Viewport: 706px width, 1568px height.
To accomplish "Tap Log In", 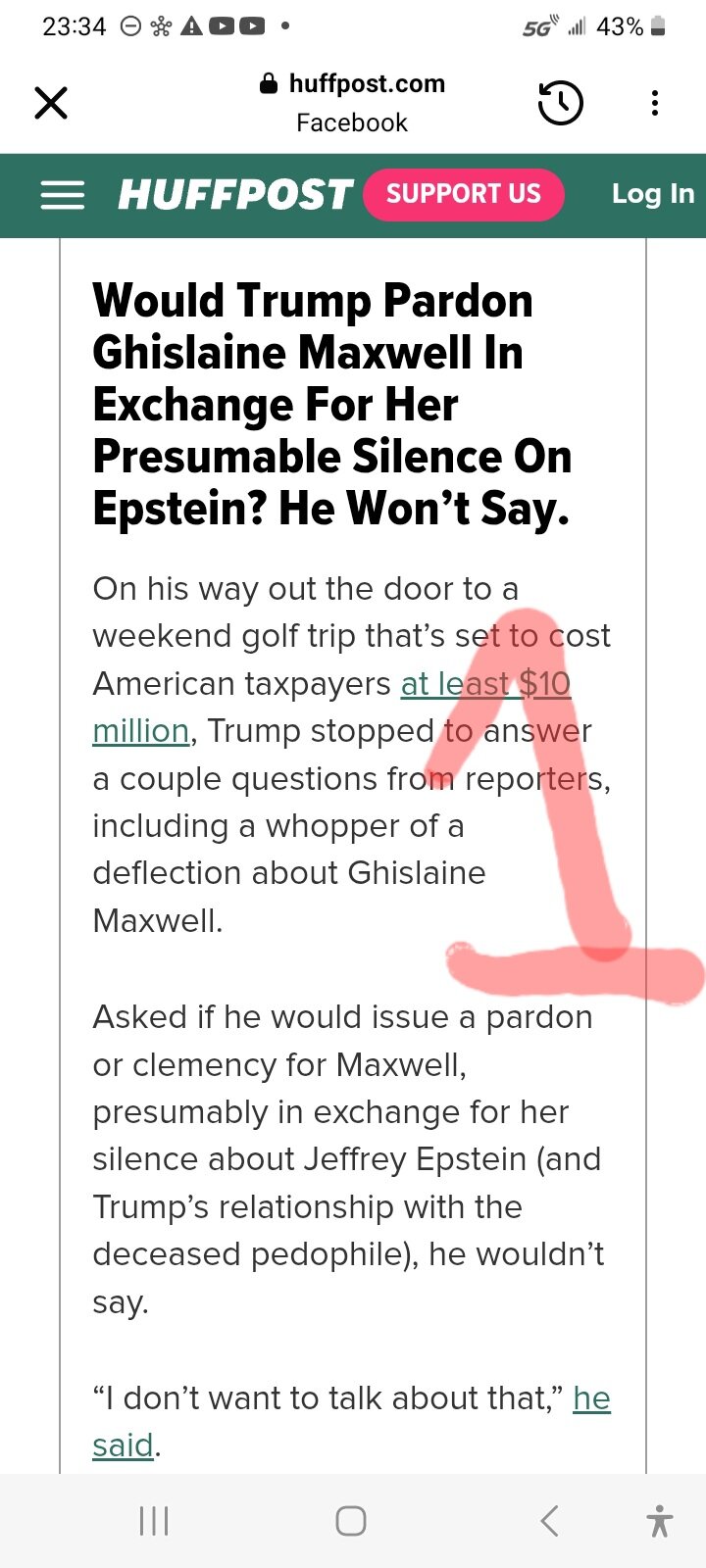I will tap(653, 194).
